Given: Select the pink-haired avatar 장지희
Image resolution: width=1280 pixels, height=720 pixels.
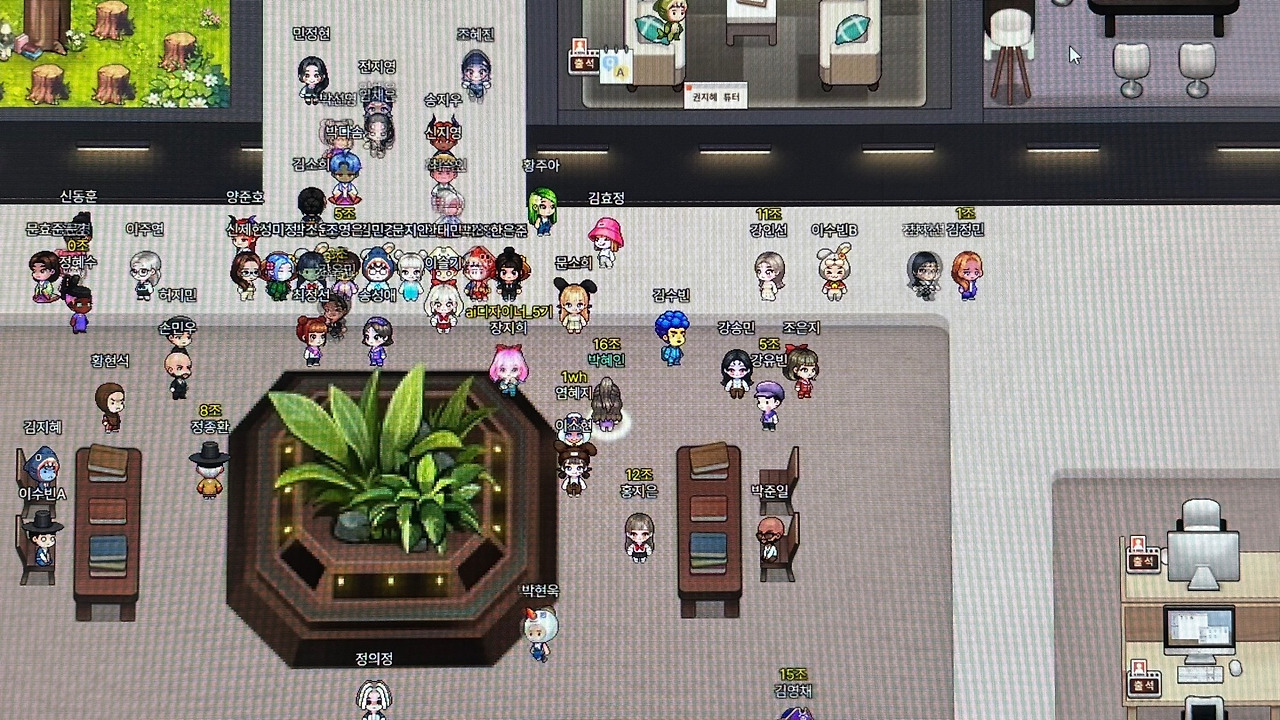Looking at the screenshot, I should point(509,368).
